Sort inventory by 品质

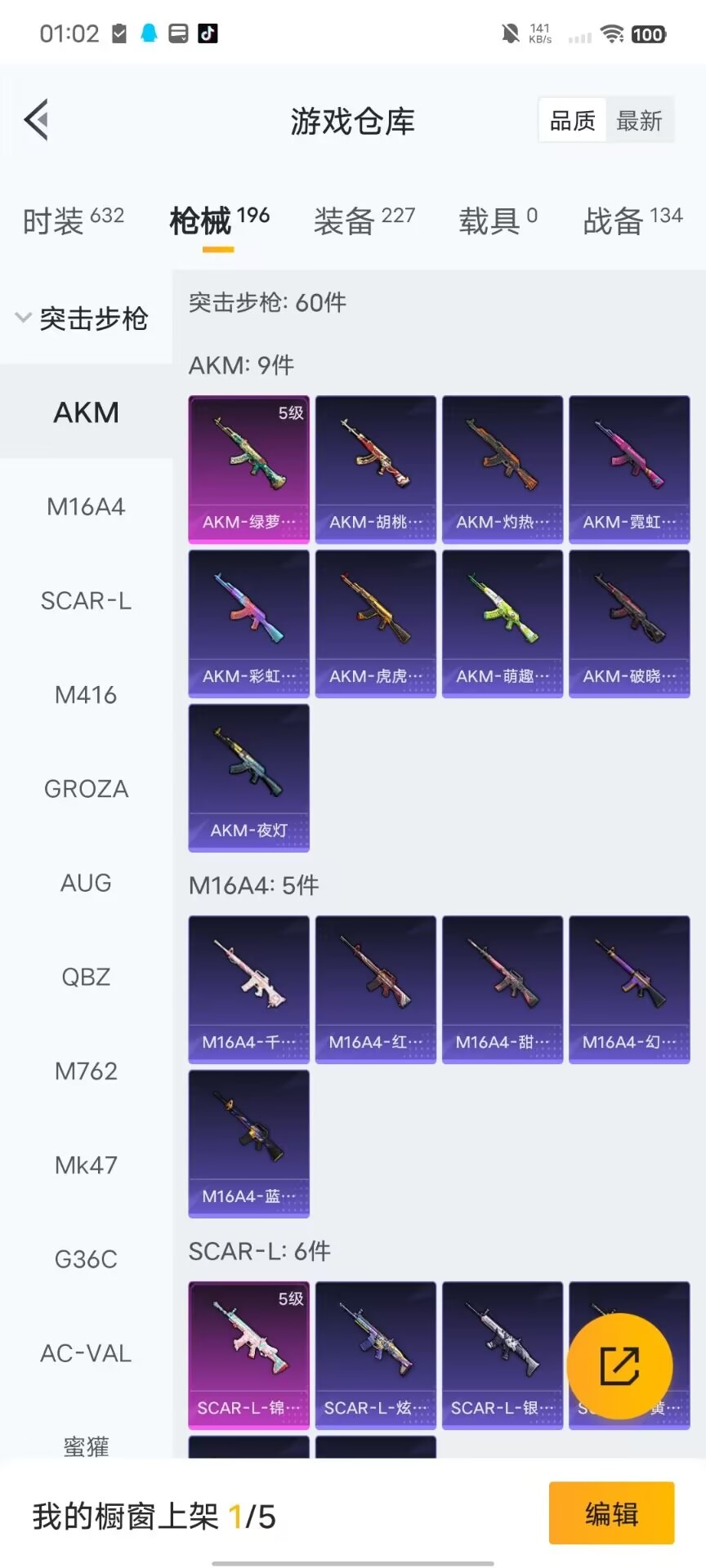(573, 121)
